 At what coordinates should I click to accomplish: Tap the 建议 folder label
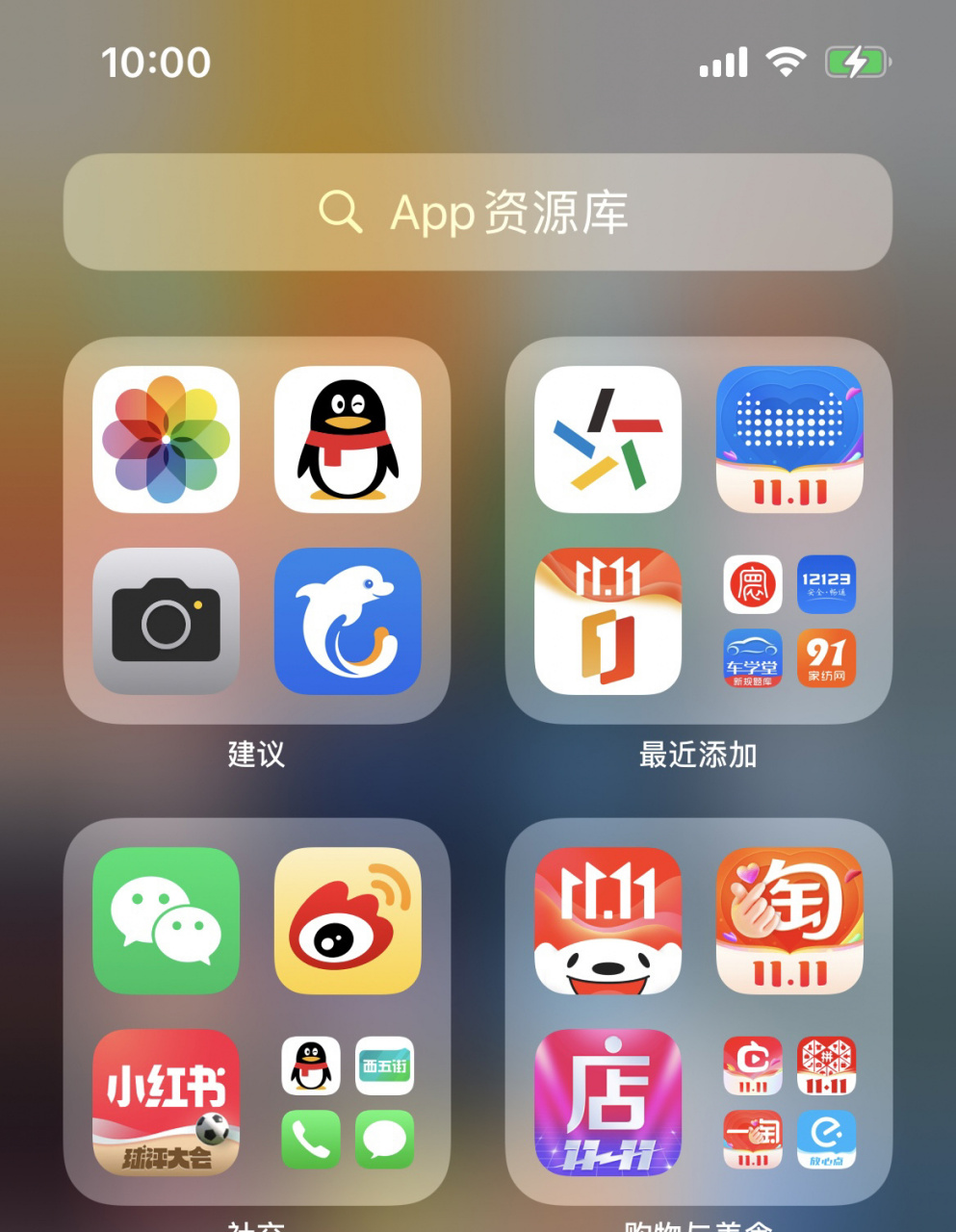coord(256,757)
